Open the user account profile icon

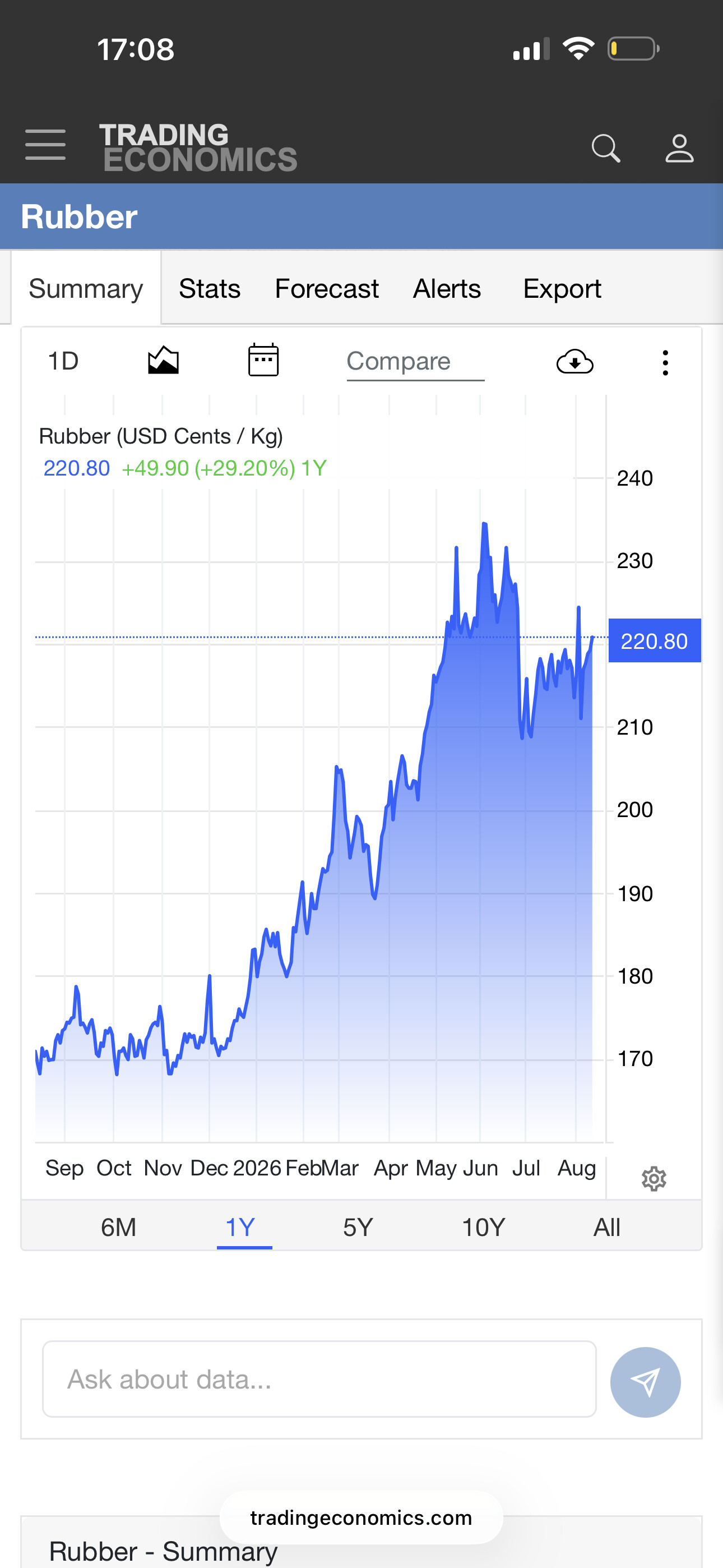pyautogui.click(x=679, y=148)
